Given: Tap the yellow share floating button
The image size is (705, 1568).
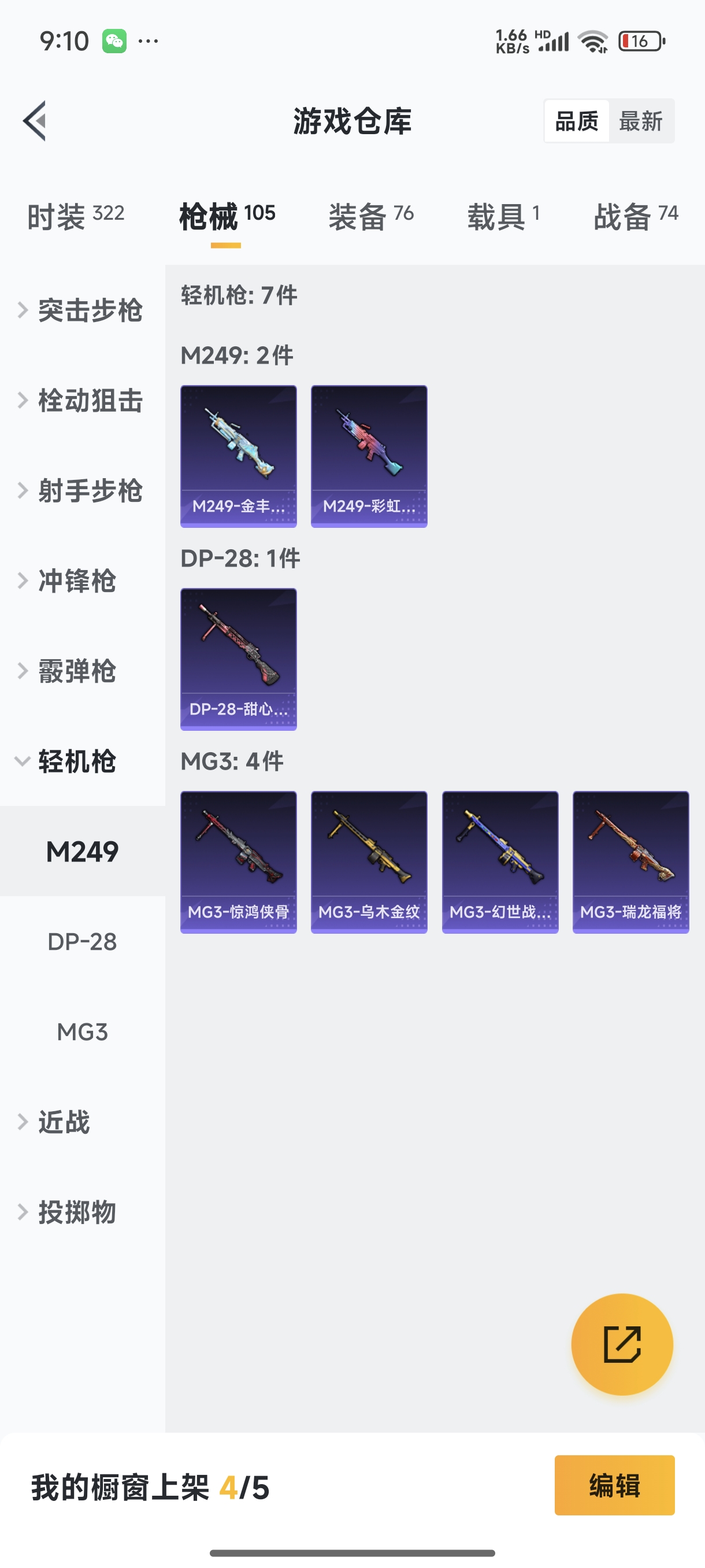Looking at the screenshot, I should point(622,1344).
